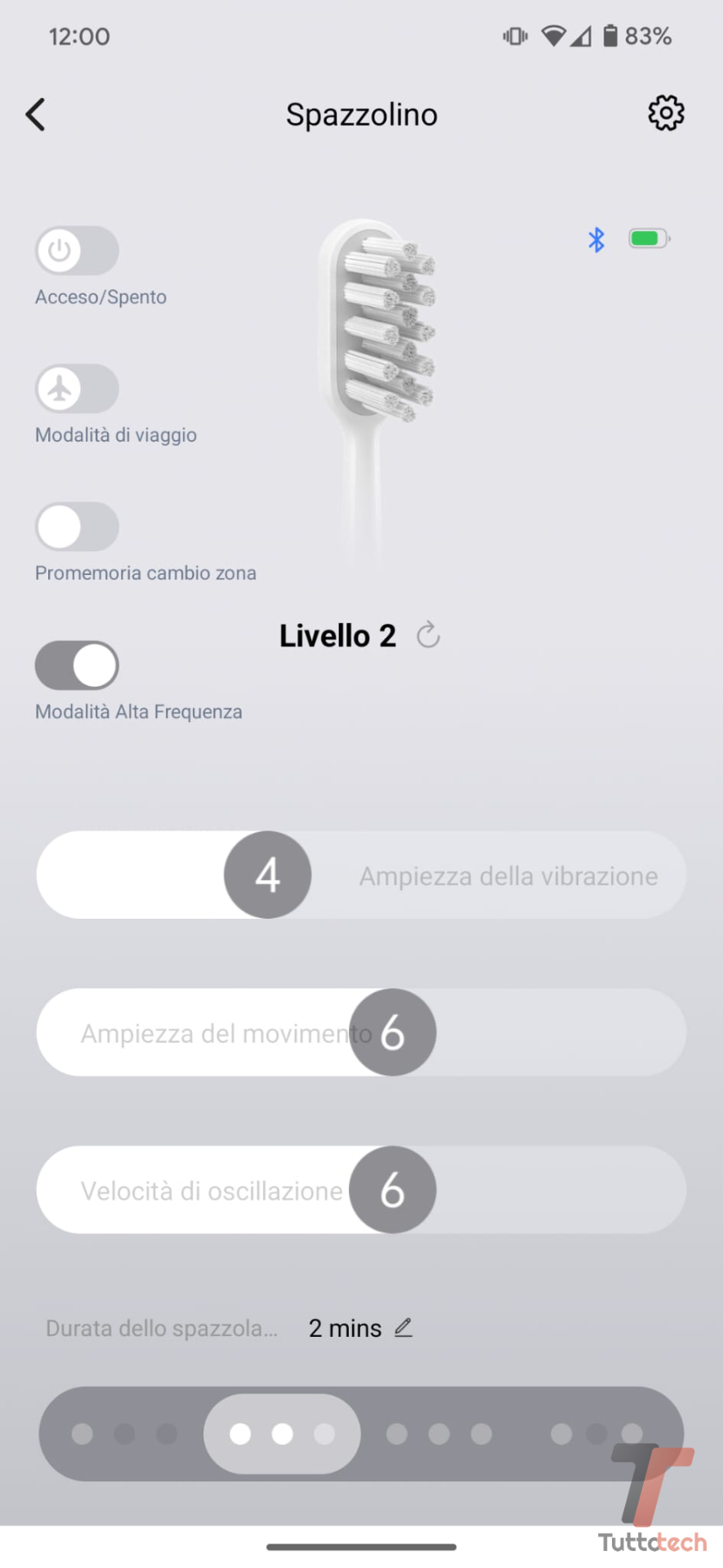Disable Modalità Alta Frequenza
Screen dimensions: 723x1568
77,666
